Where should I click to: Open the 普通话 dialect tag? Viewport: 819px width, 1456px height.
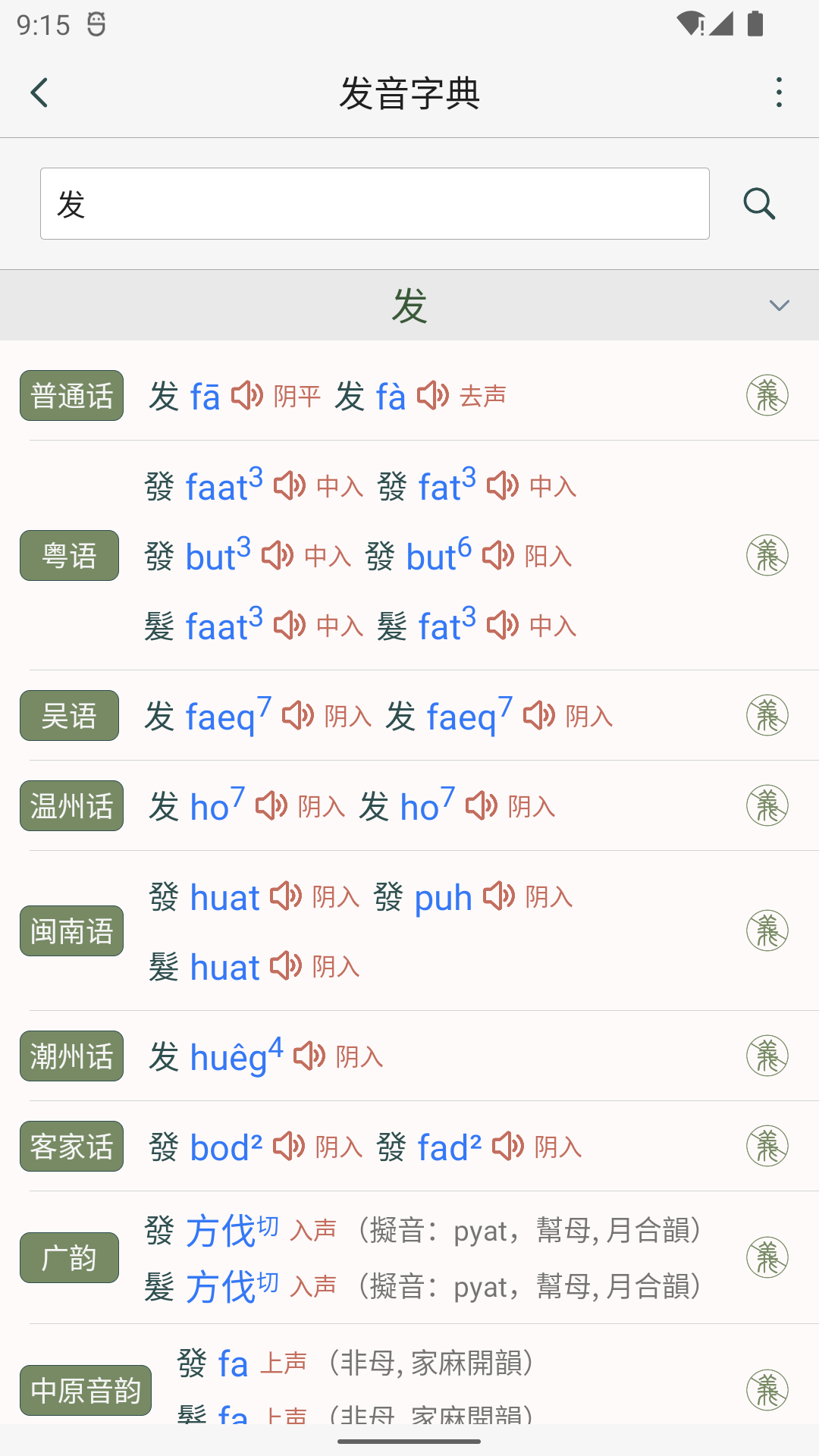pos(72,396)
